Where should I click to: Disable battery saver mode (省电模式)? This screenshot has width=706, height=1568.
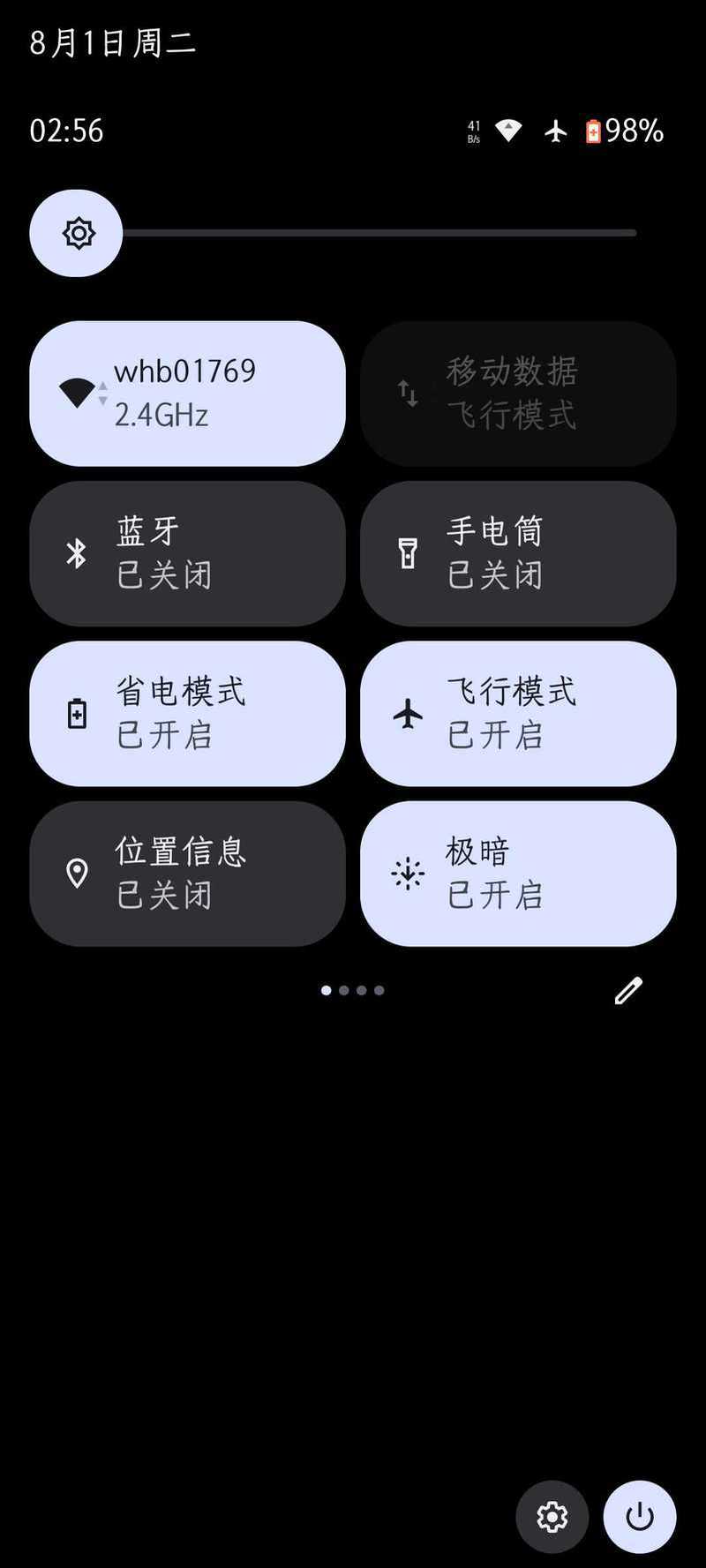tap(187, 714)
